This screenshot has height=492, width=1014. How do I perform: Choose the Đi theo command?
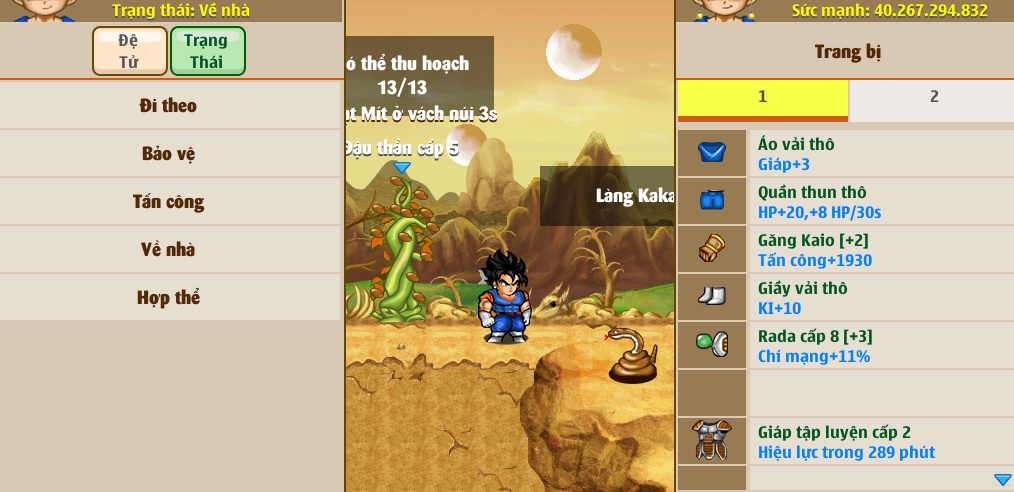[x=169, y=105]
